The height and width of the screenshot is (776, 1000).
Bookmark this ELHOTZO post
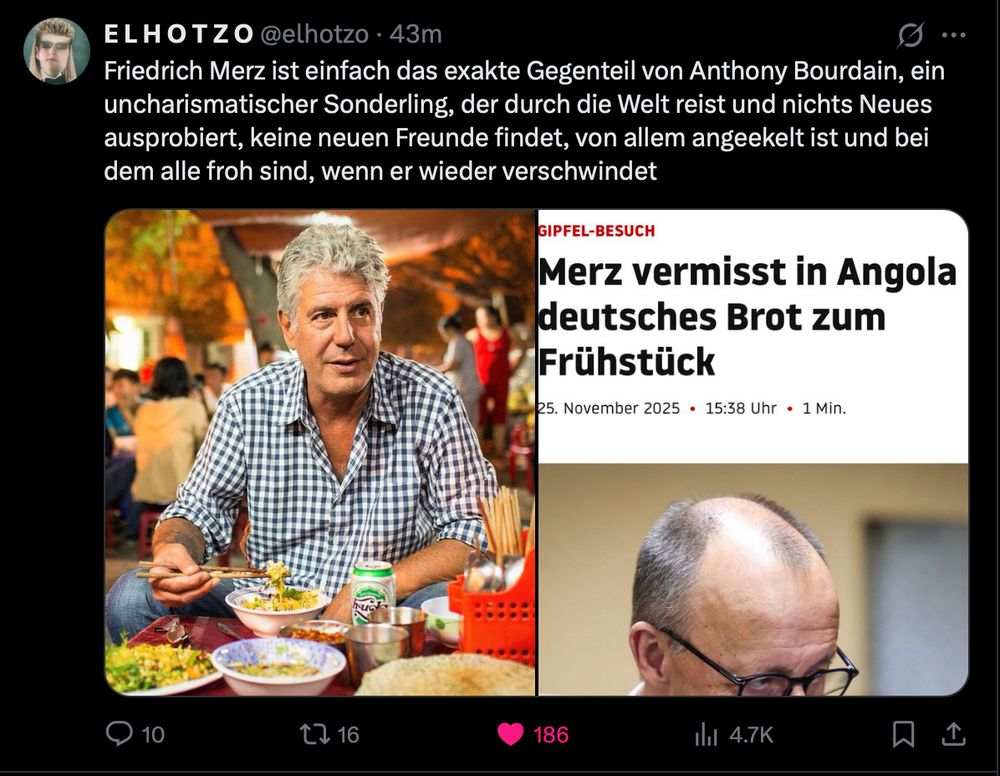903,734
